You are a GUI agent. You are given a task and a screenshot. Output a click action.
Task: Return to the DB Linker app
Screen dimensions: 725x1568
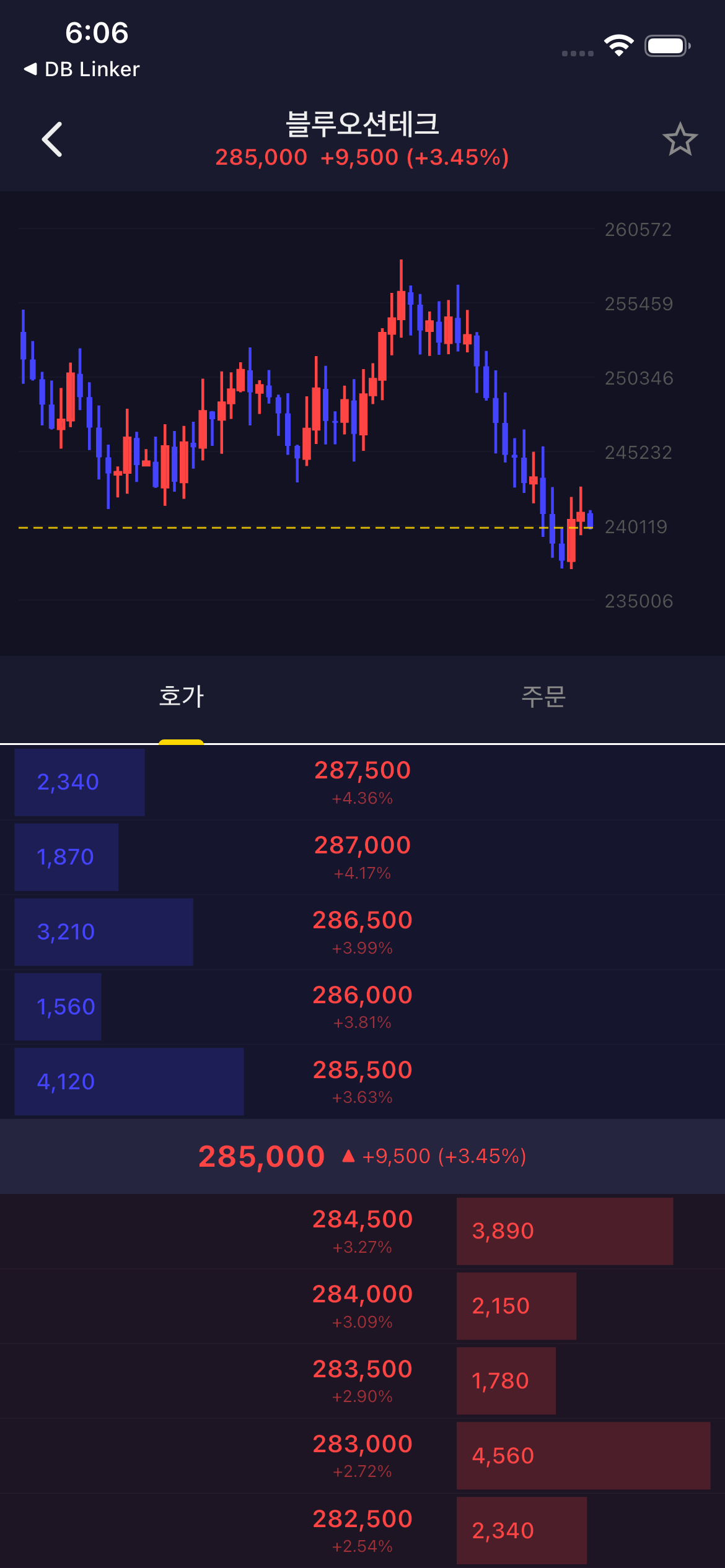(x=82, y=69)
